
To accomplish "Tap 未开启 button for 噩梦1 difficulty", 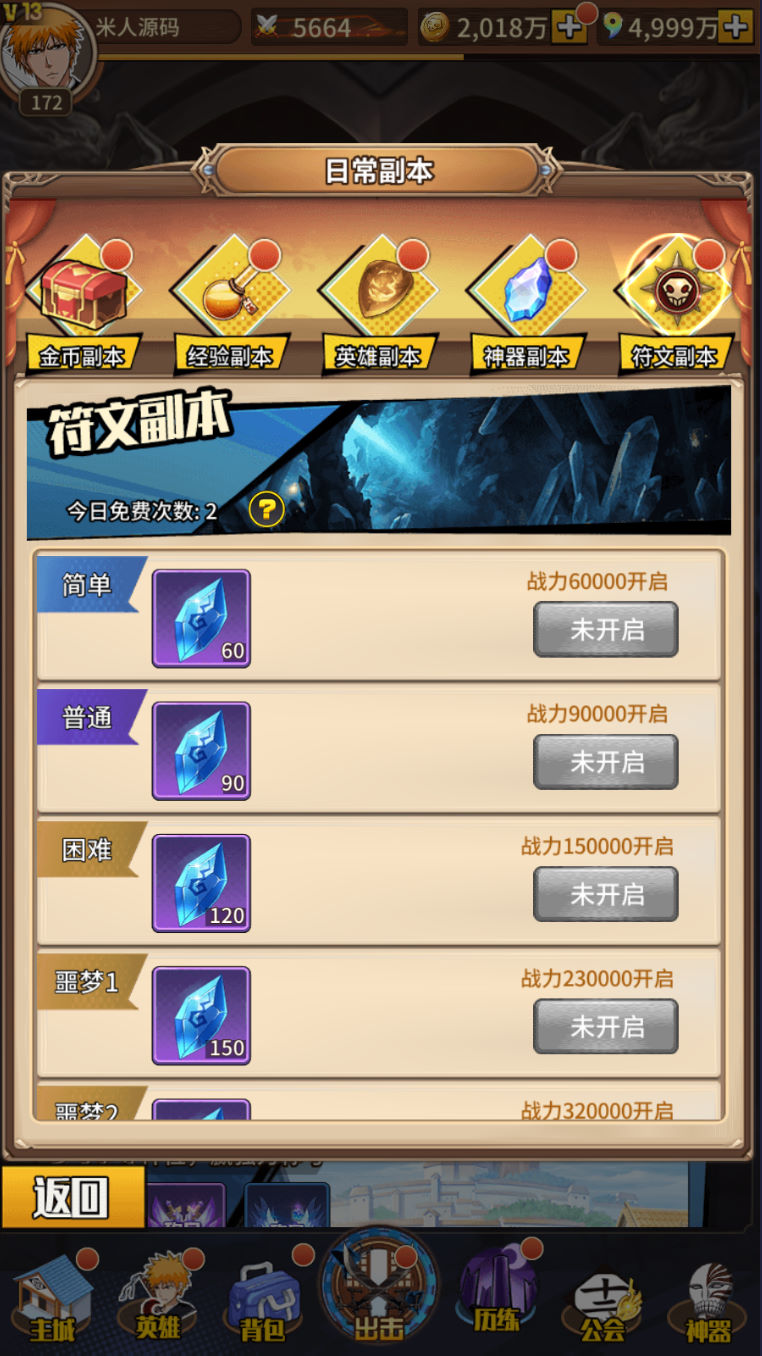I will (605, 1026).
